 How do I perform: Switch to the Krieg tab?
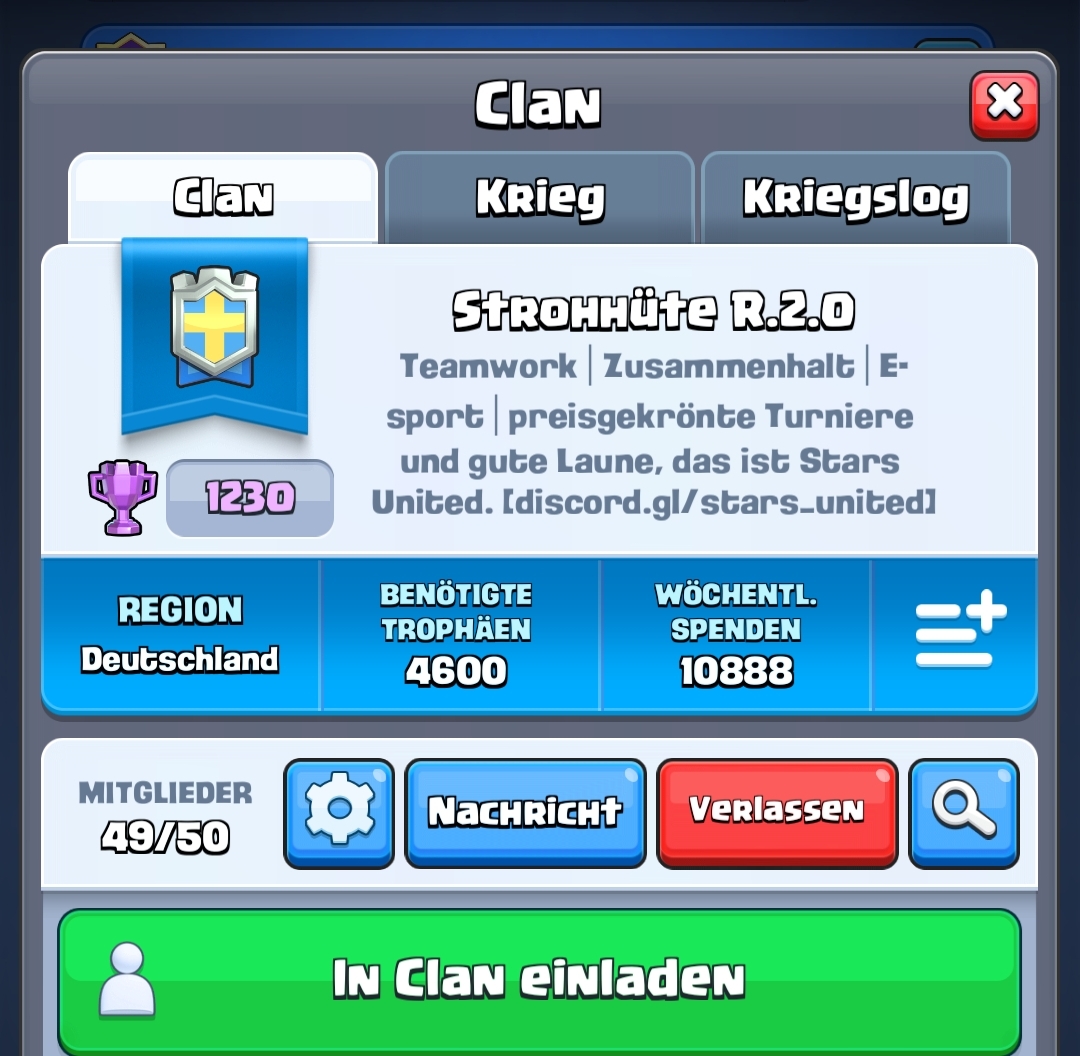tap(540, 198)
